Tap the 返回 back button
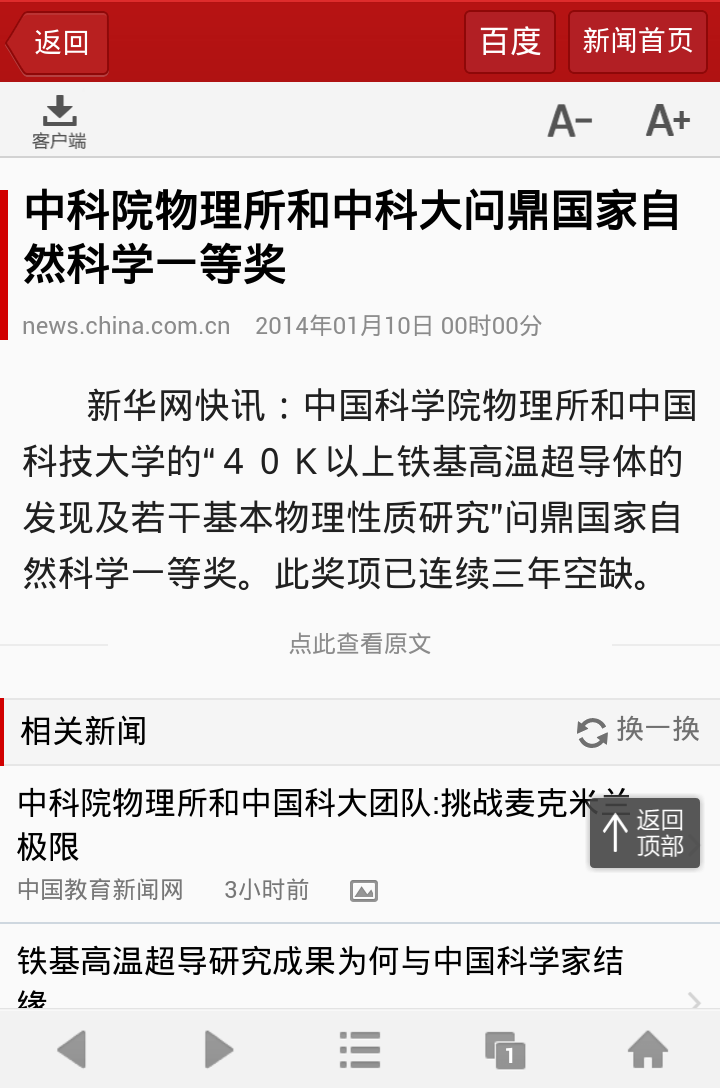This screenshot has height=1088, width=720. click(58, 42)
